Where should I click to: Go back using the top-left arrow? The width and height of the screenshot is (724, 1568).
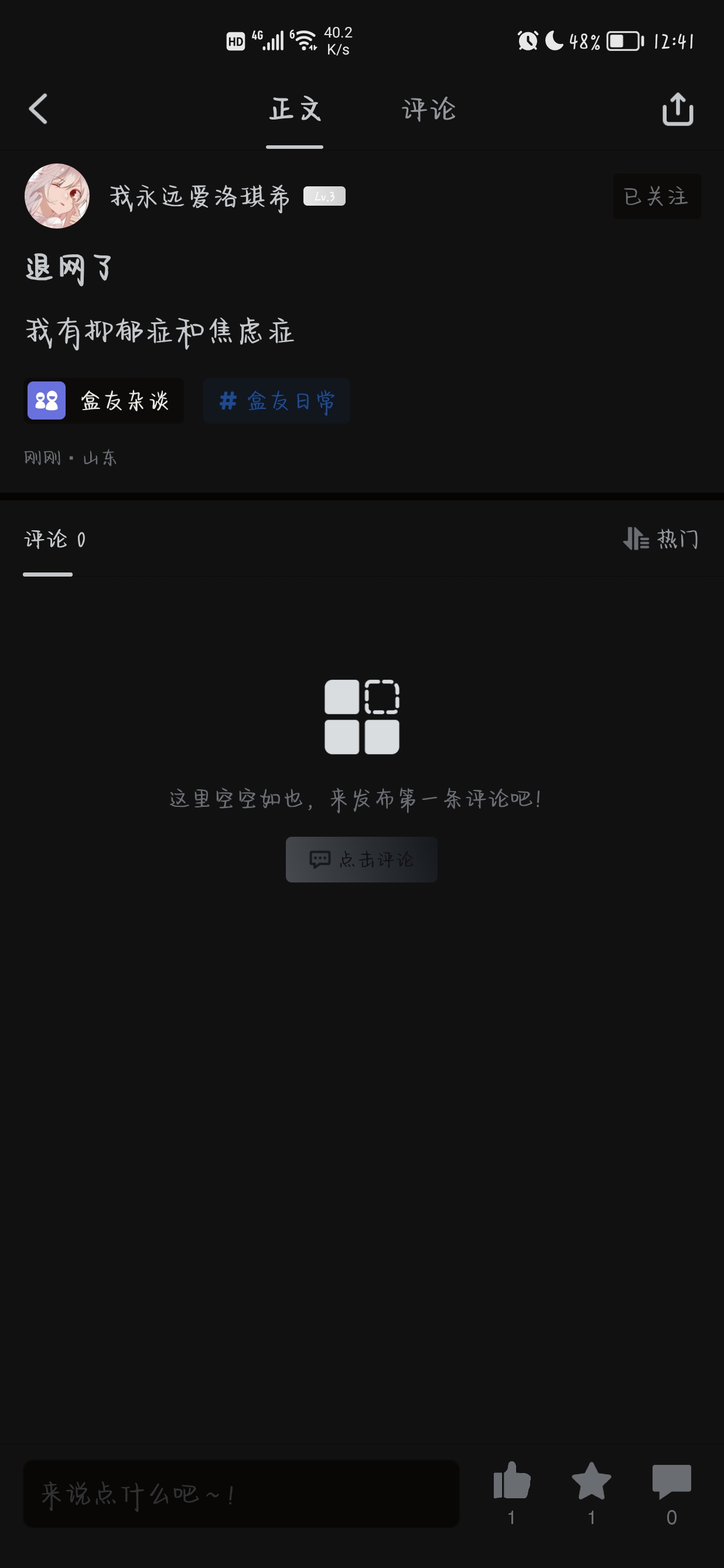tap(38, 110)
